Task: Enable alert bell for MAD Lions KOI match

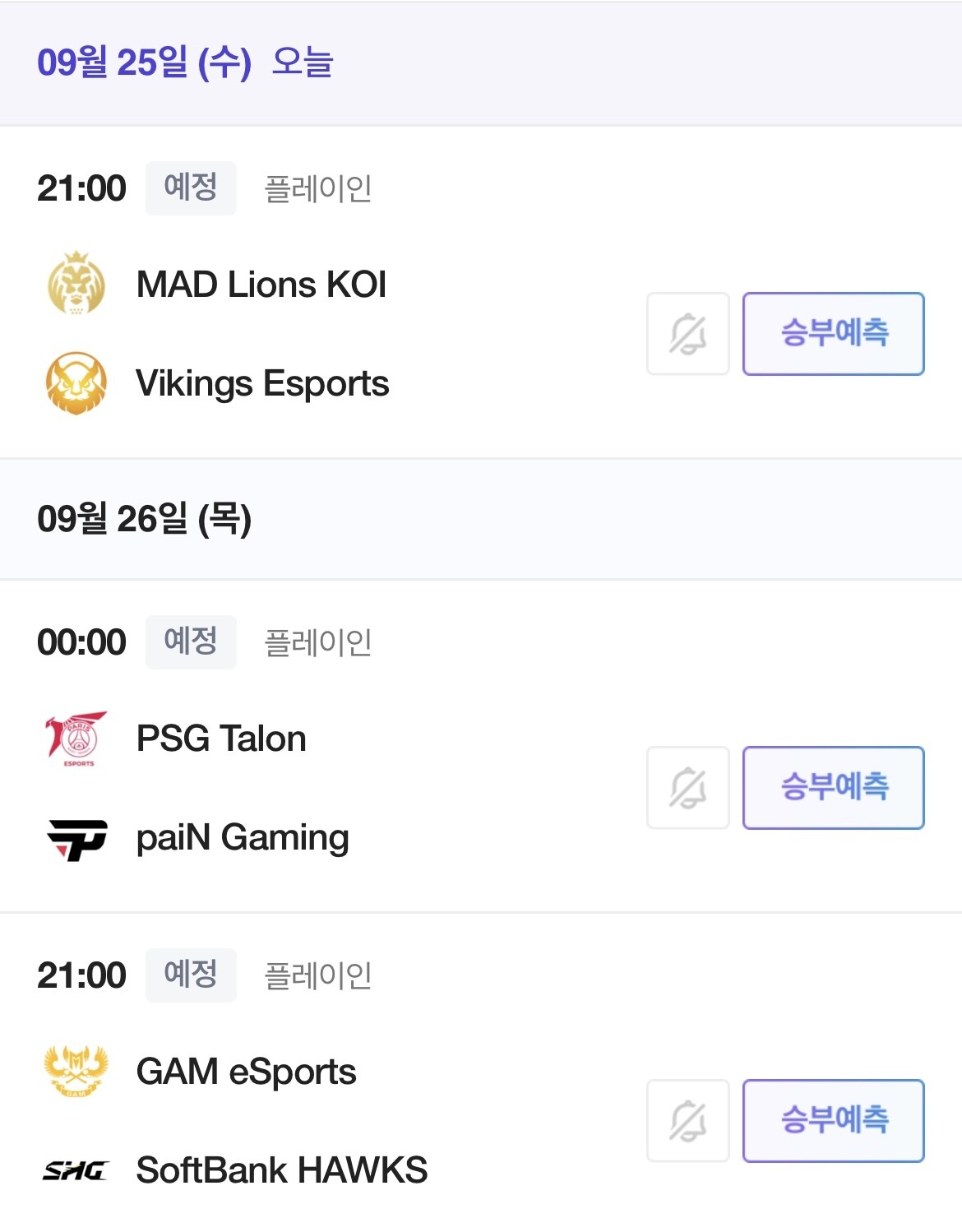Action: point(688,334)
